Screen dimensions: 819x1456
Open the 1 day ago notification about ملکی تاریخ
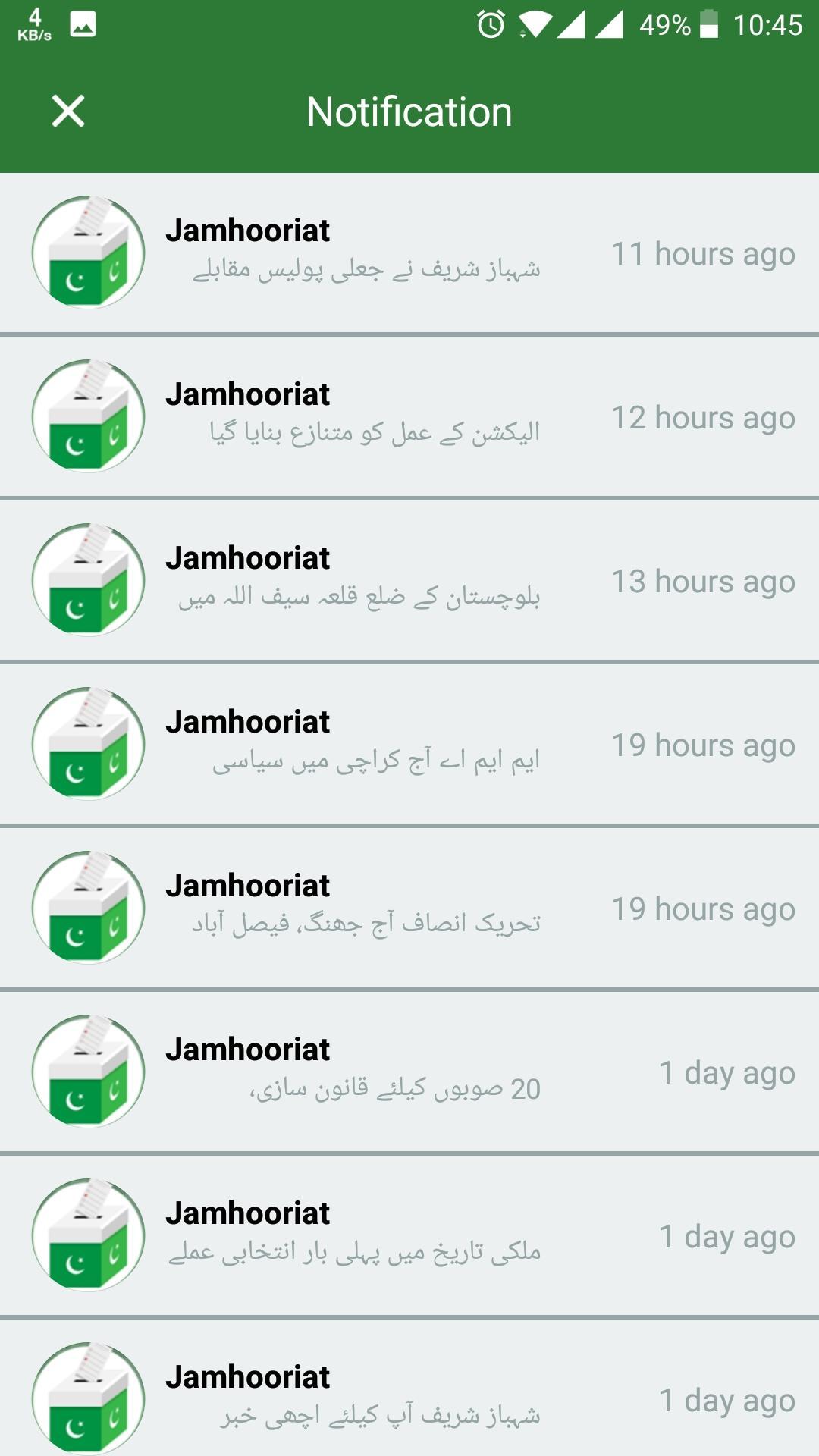409,1235
